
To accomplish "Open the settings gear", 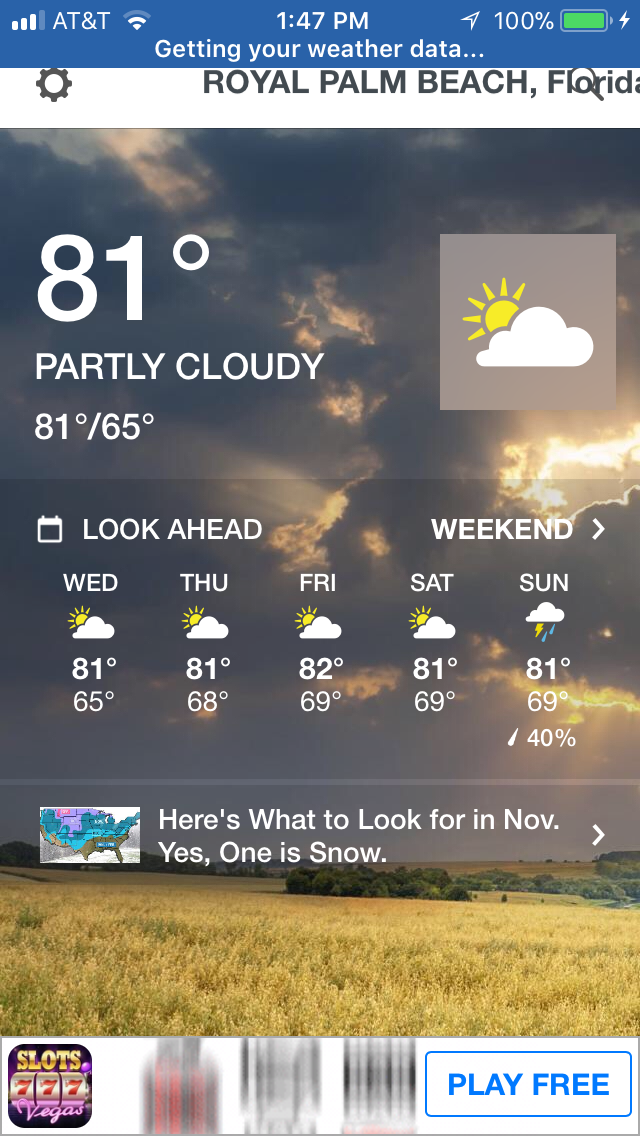I will [x=54, y=85].
